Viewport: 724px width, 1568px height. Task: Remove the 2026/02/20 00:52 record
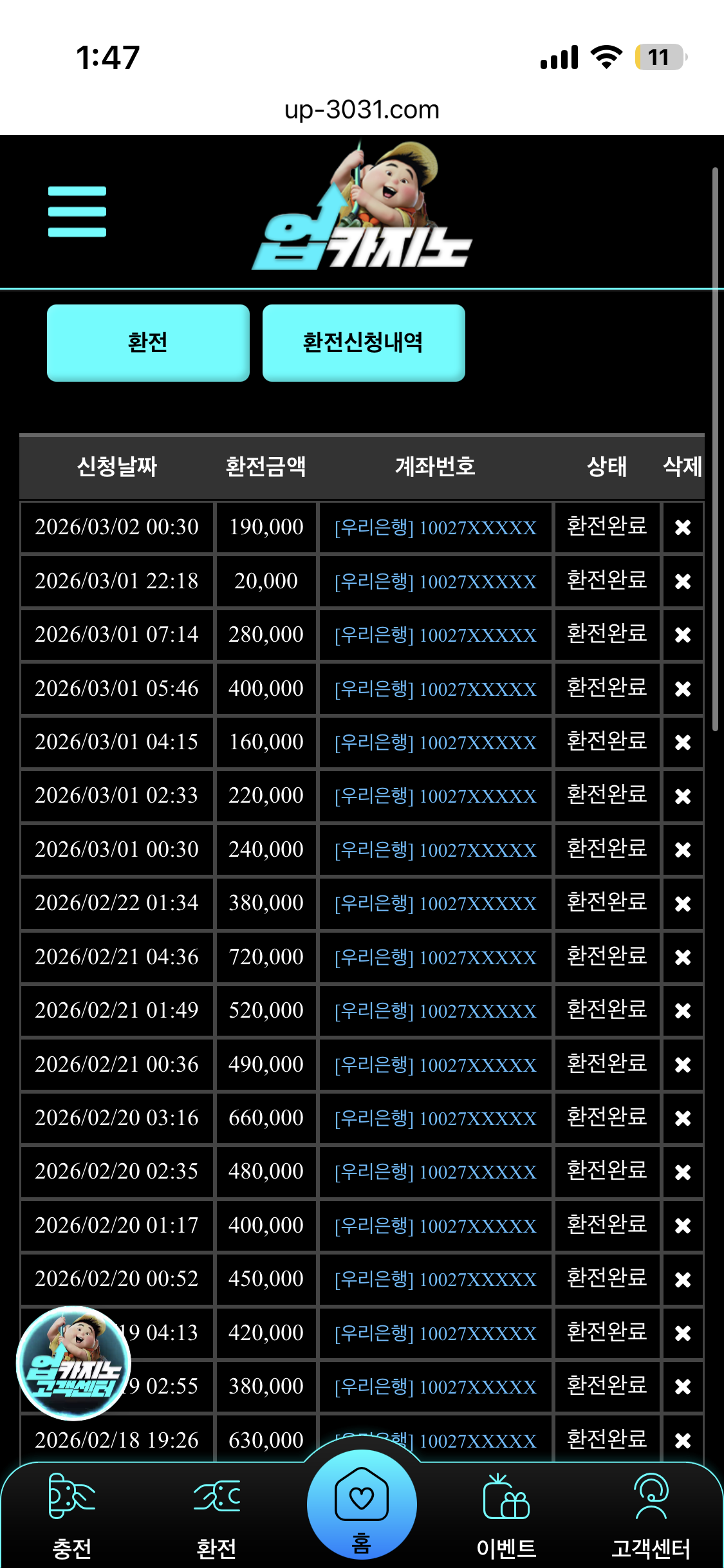pyautogui.click(x=682, y=1279)
